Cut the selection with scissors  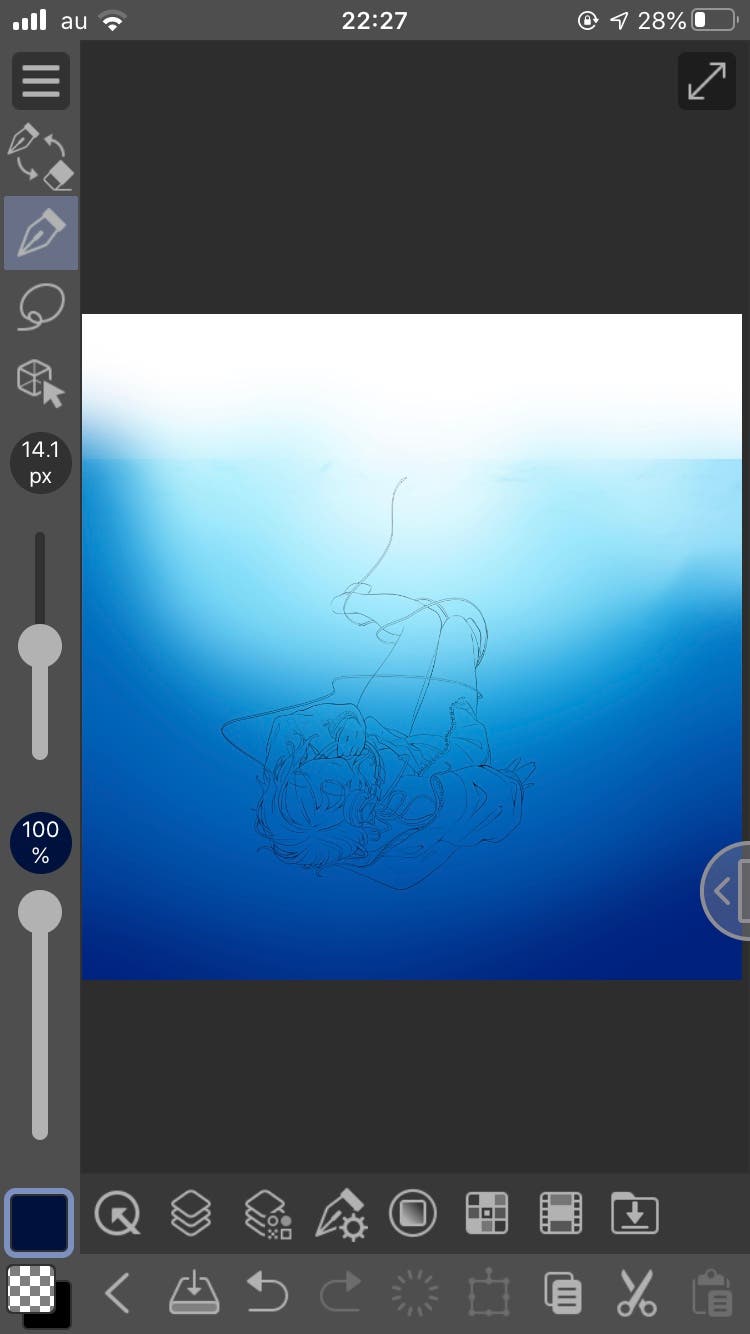(x=635, y=1294)
